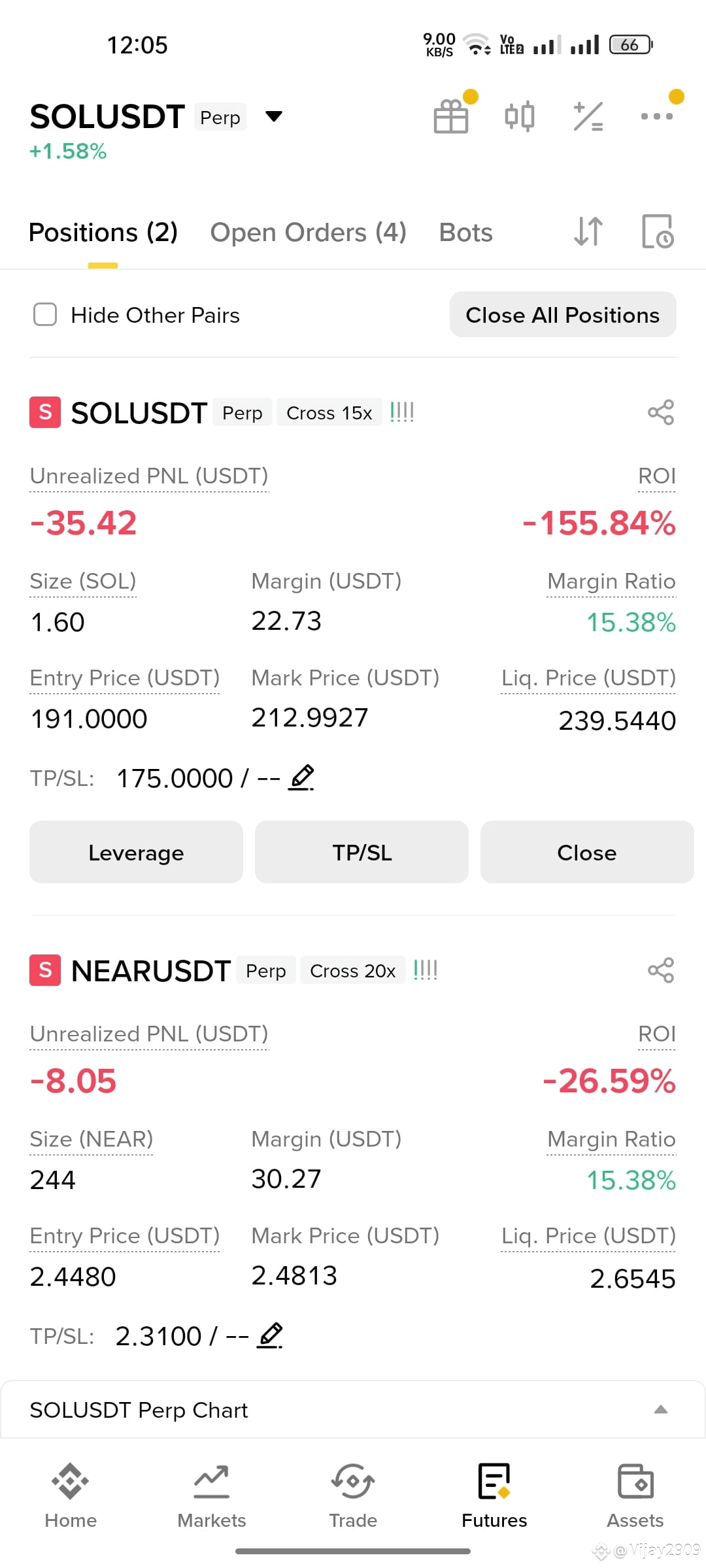This screenshot has height=1568, width=706.
Task: Tap the sort arrows icon
Action: [588, 231]
